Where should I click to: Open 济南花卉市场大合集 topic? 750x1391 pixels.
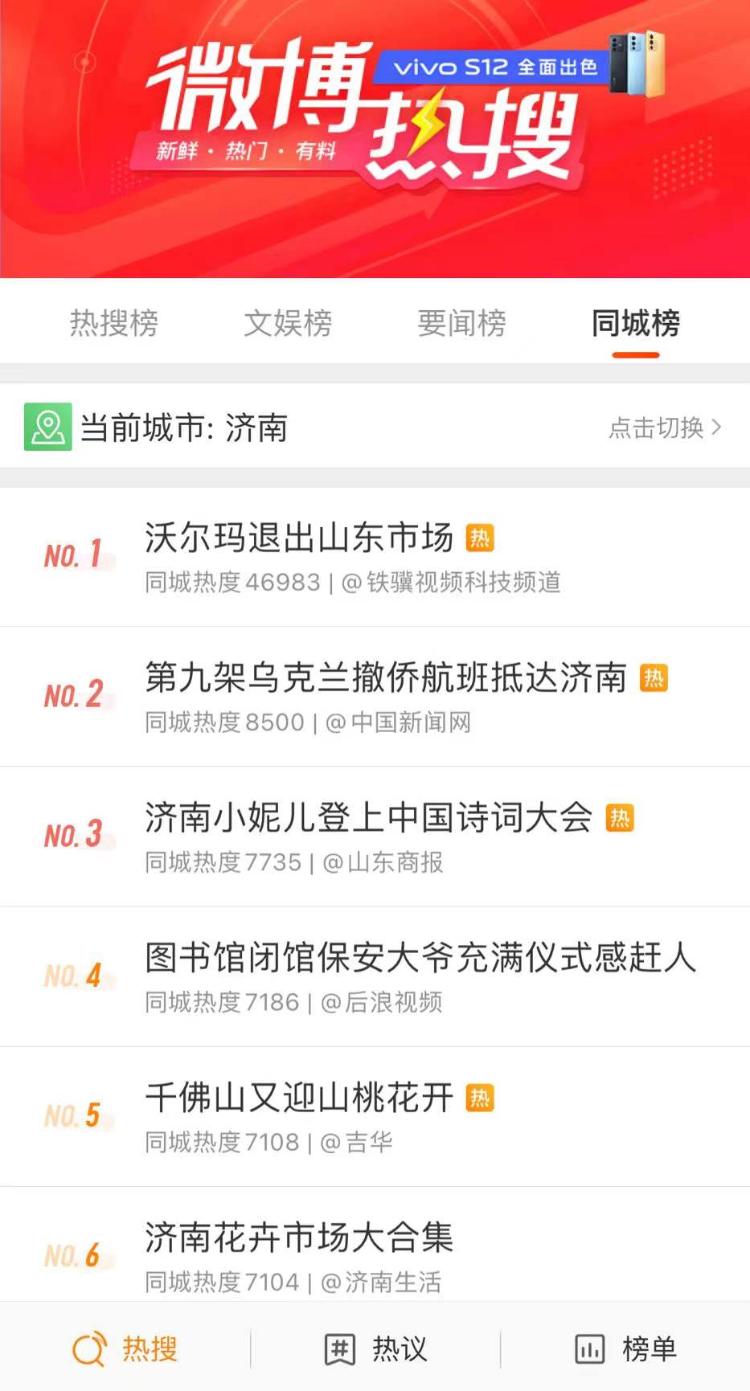299,1238
